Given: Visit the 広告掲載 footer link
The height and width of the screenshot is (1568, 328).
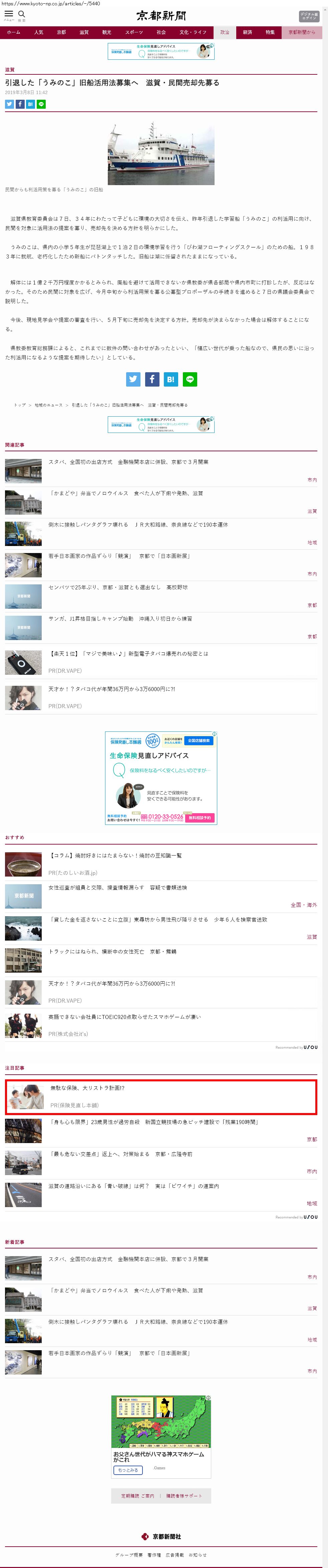Looking at the screenshot, I should coord(174,1555).
